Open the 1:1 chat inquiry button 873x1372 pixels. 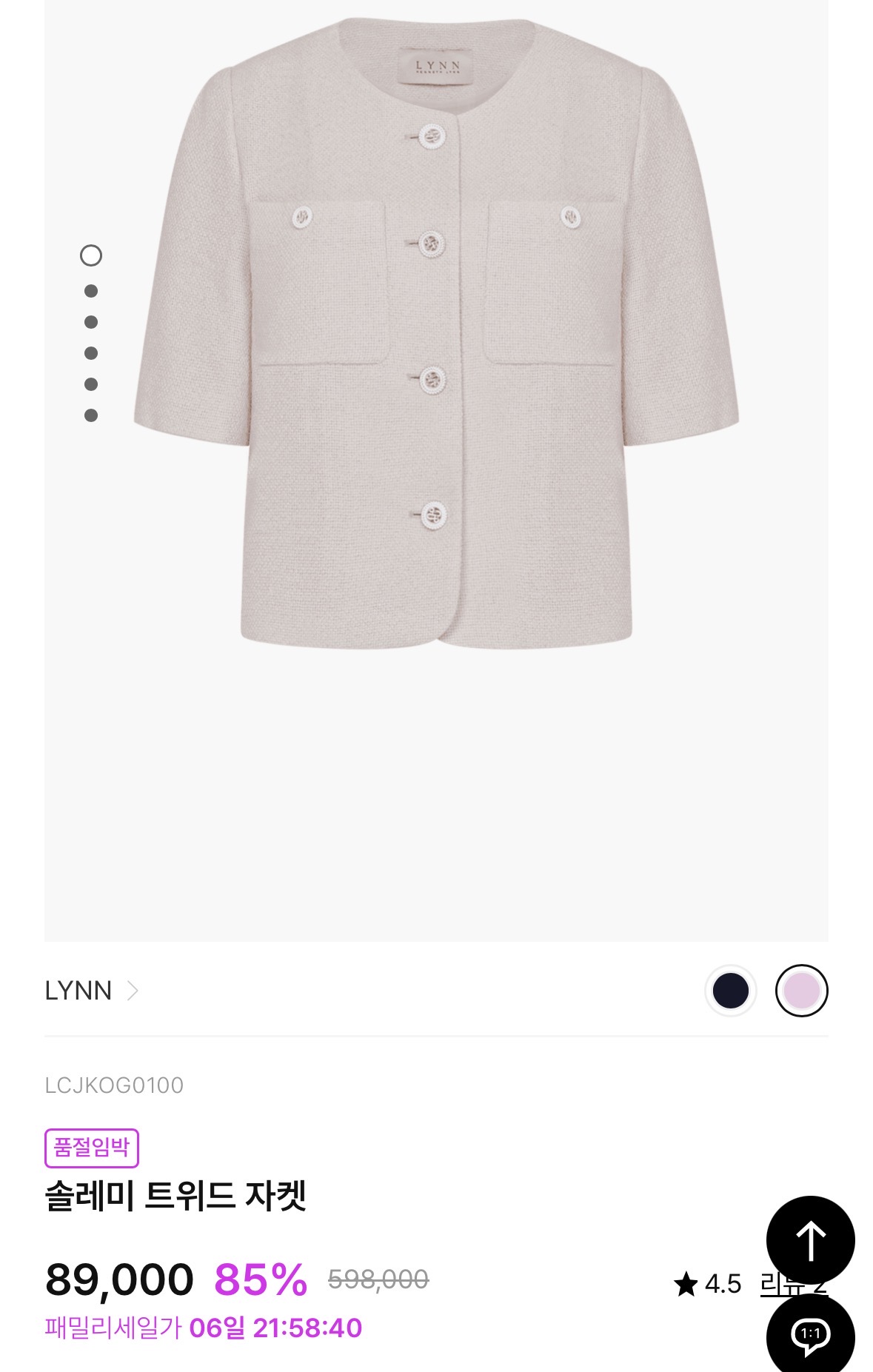tap(810, 1334)
